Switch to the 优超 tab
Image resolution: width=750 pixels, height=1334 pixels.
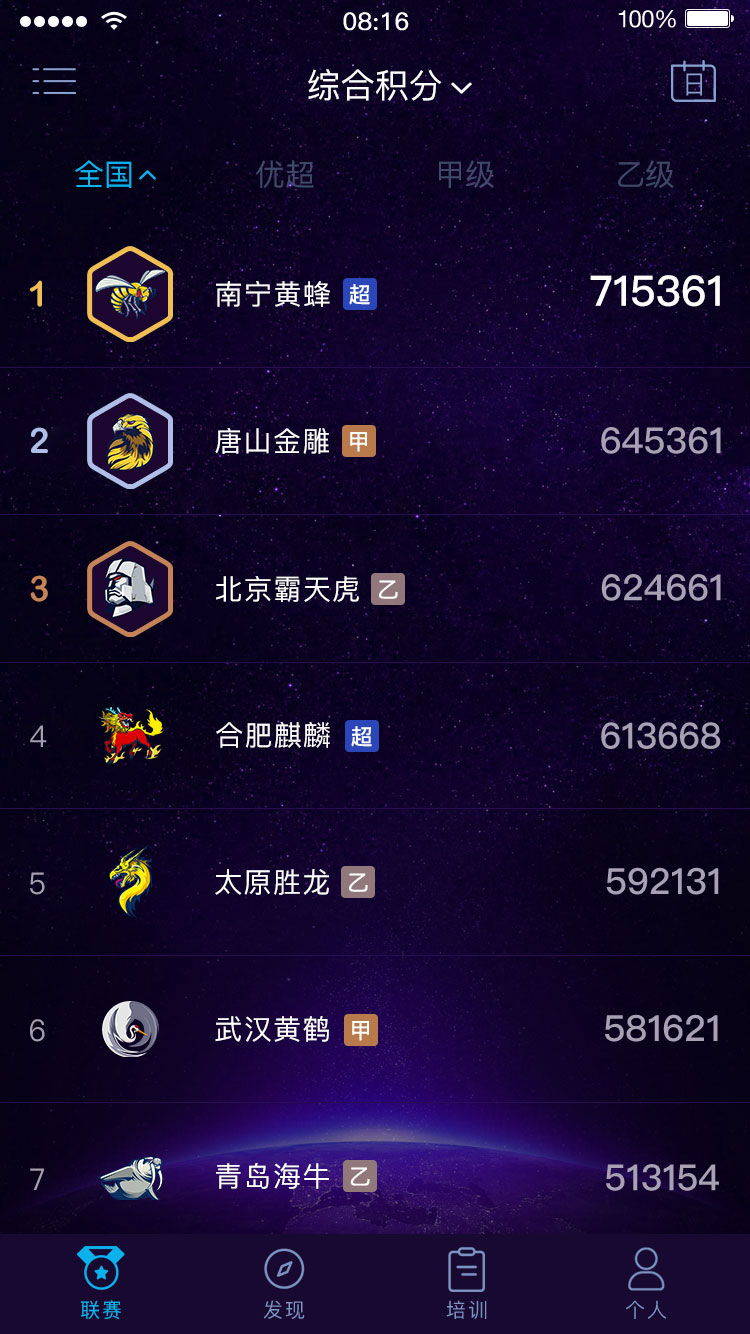(x=285, y=175)
